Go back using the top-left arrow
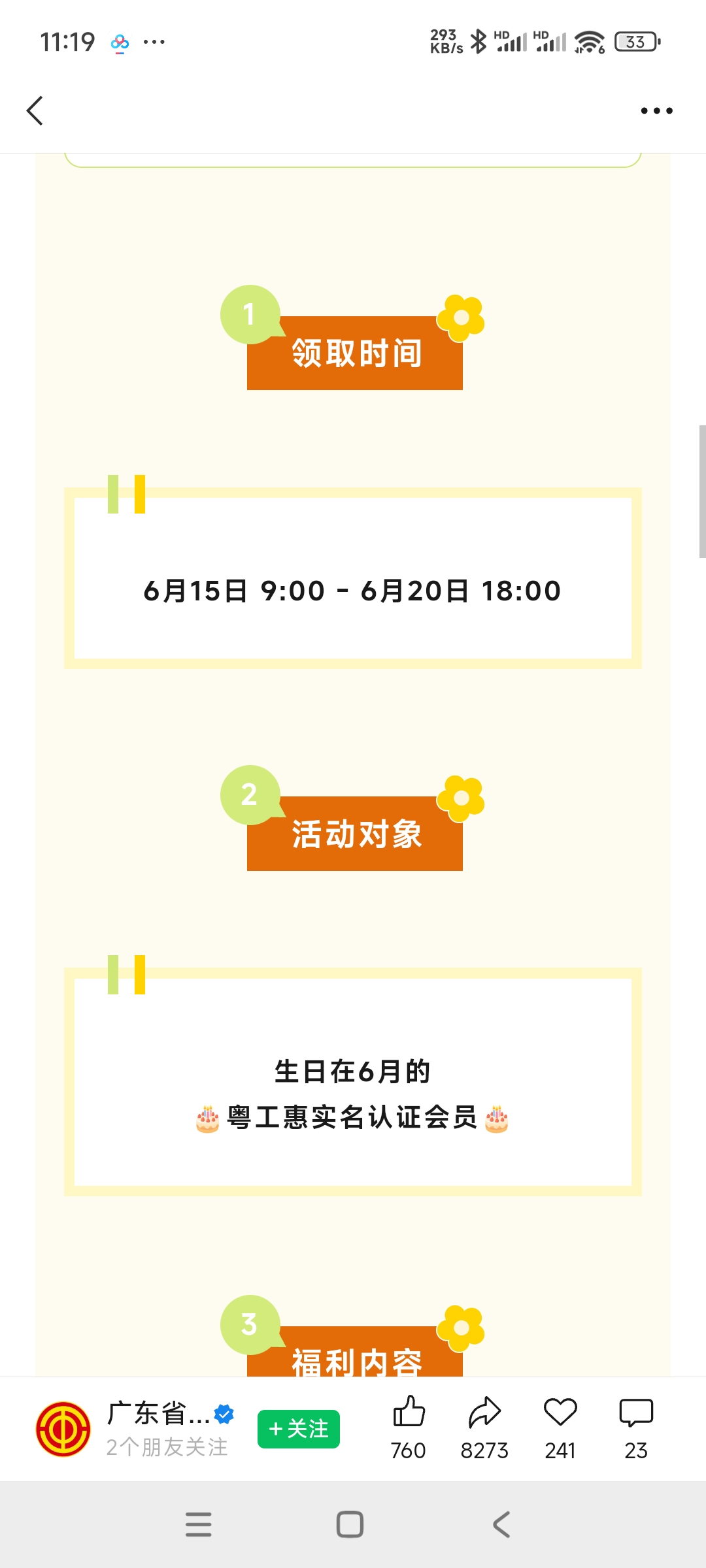Screen dimensions: 706x1568 tap(35, 110)
